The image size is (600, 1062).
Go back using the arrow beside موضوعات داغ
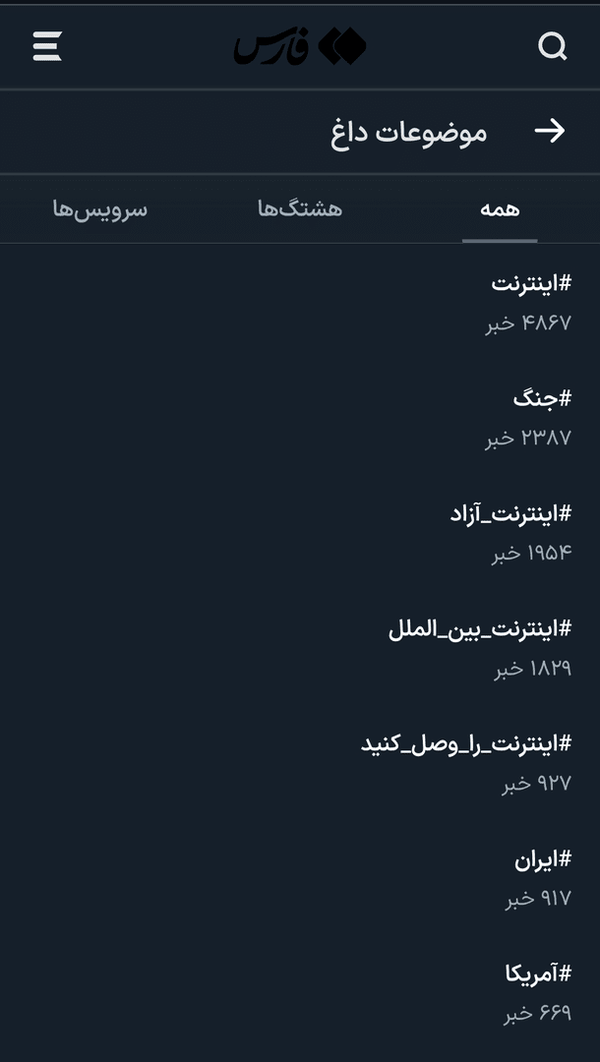[x=550, y=131]
